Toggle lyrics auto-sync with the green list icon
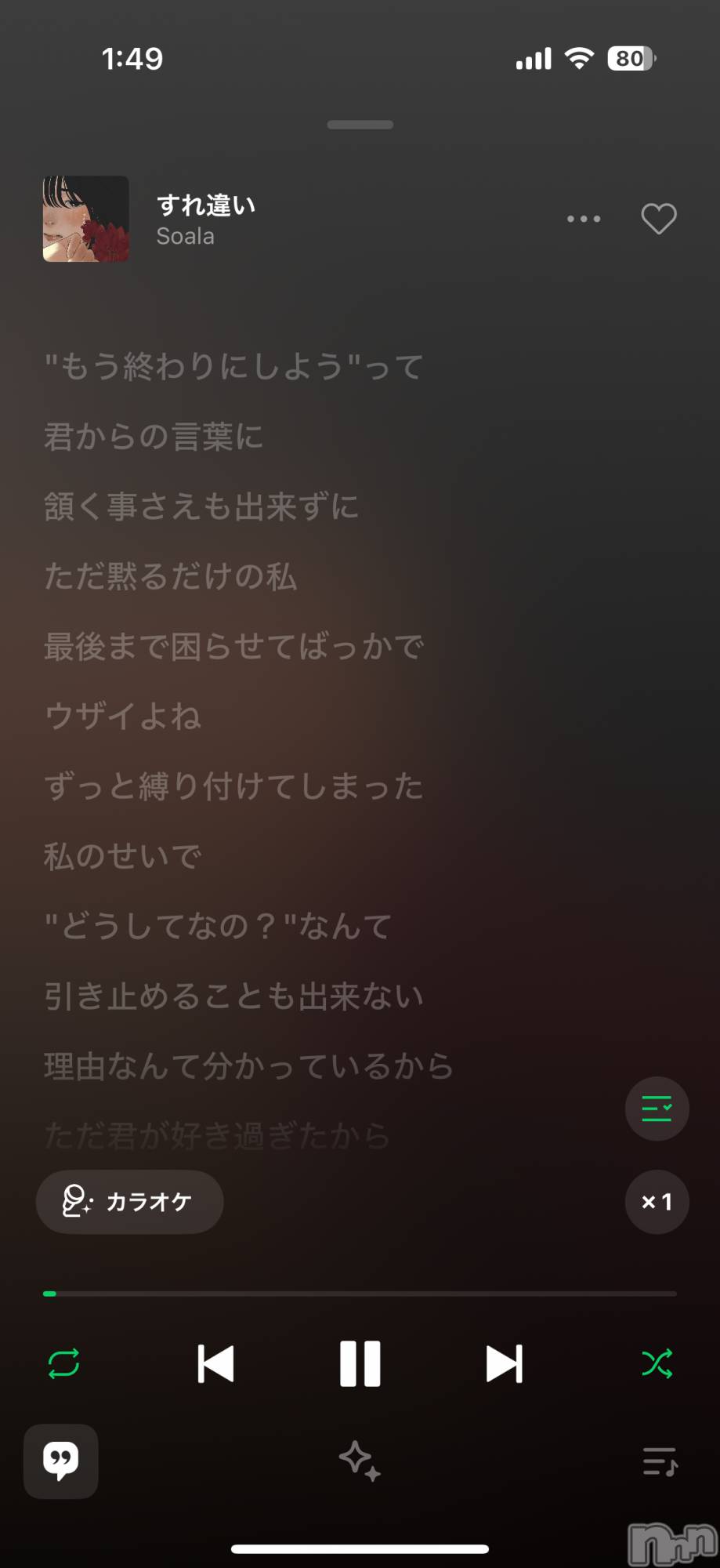Image resolution: width=720 pixels, height=1568 pixels. (657, 1109)
